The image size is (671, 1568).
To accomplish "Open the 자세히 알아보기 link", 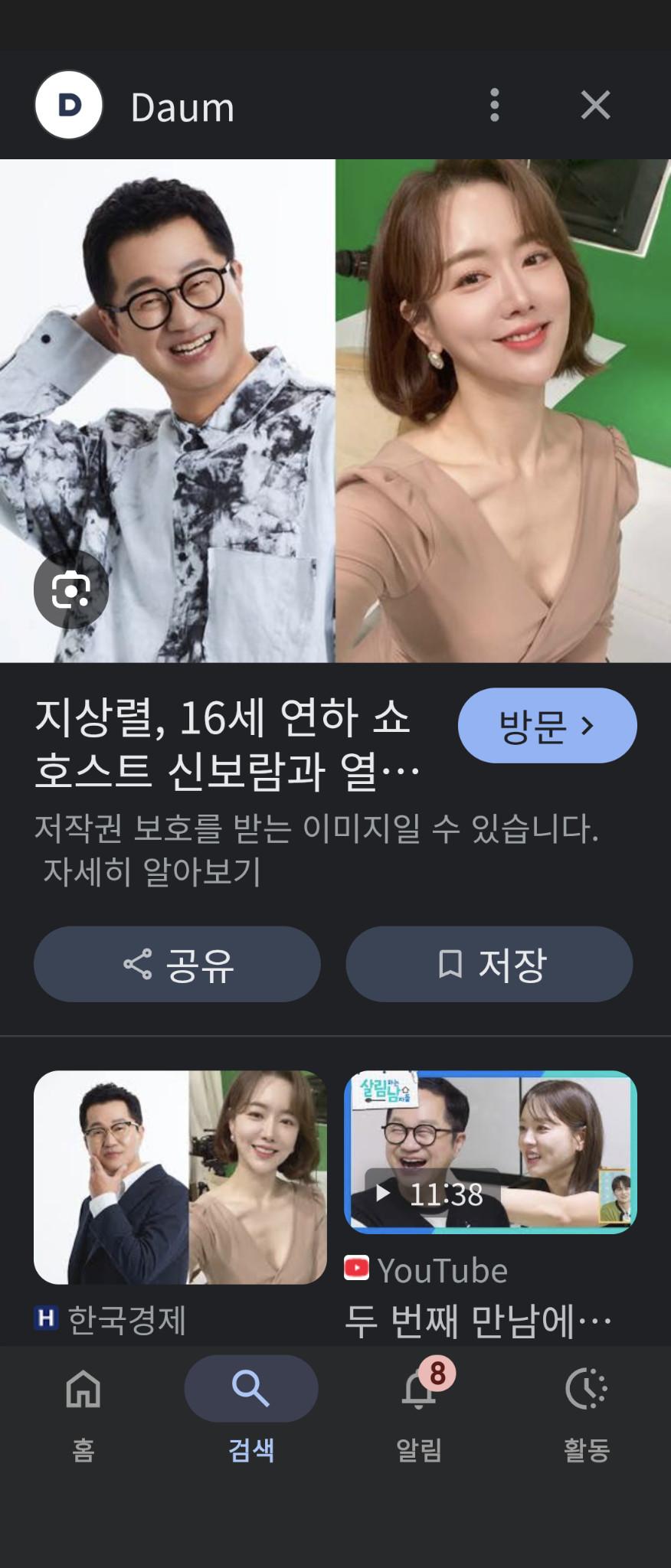I will point(152,871).
